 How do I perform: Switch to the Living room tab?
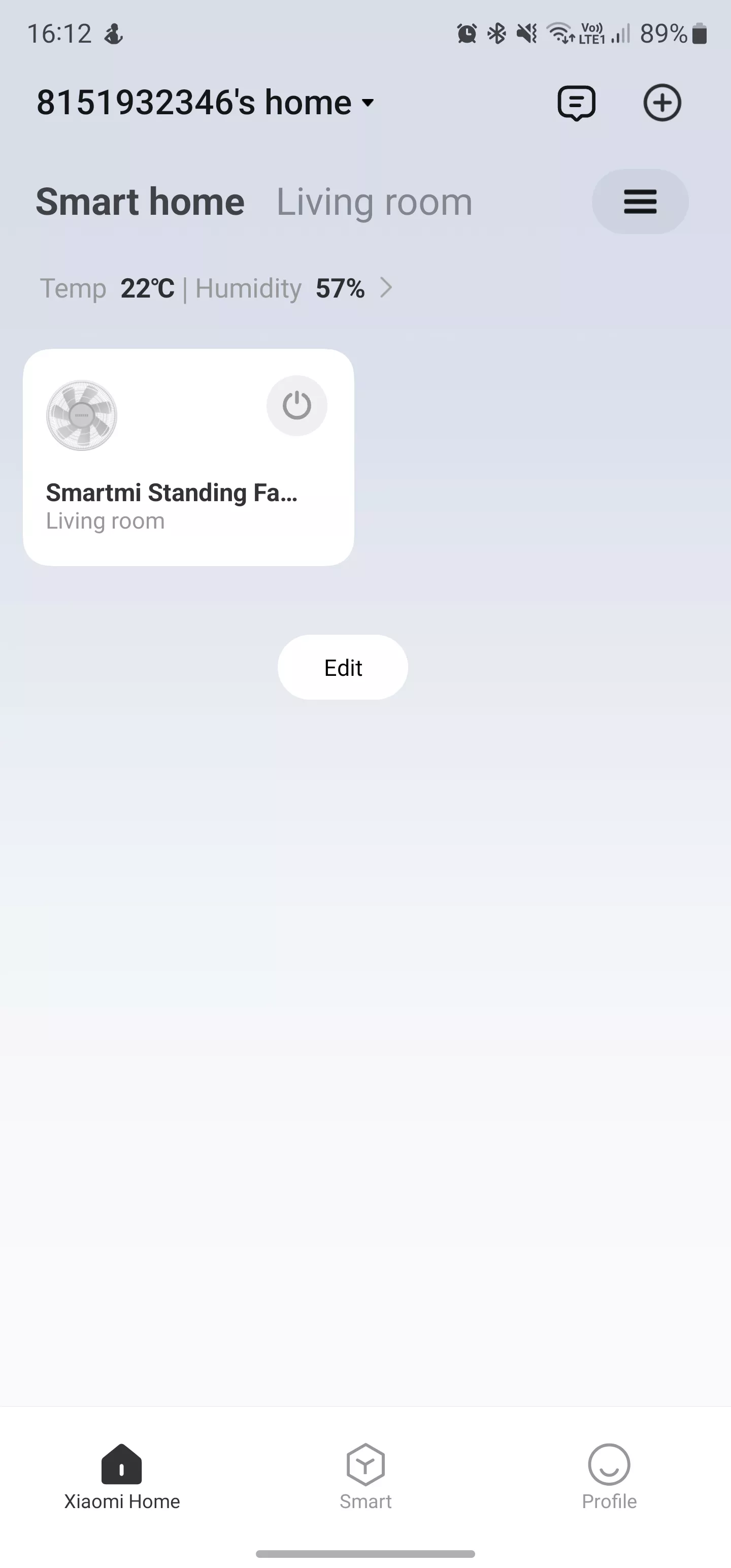[x=374, y=202]
